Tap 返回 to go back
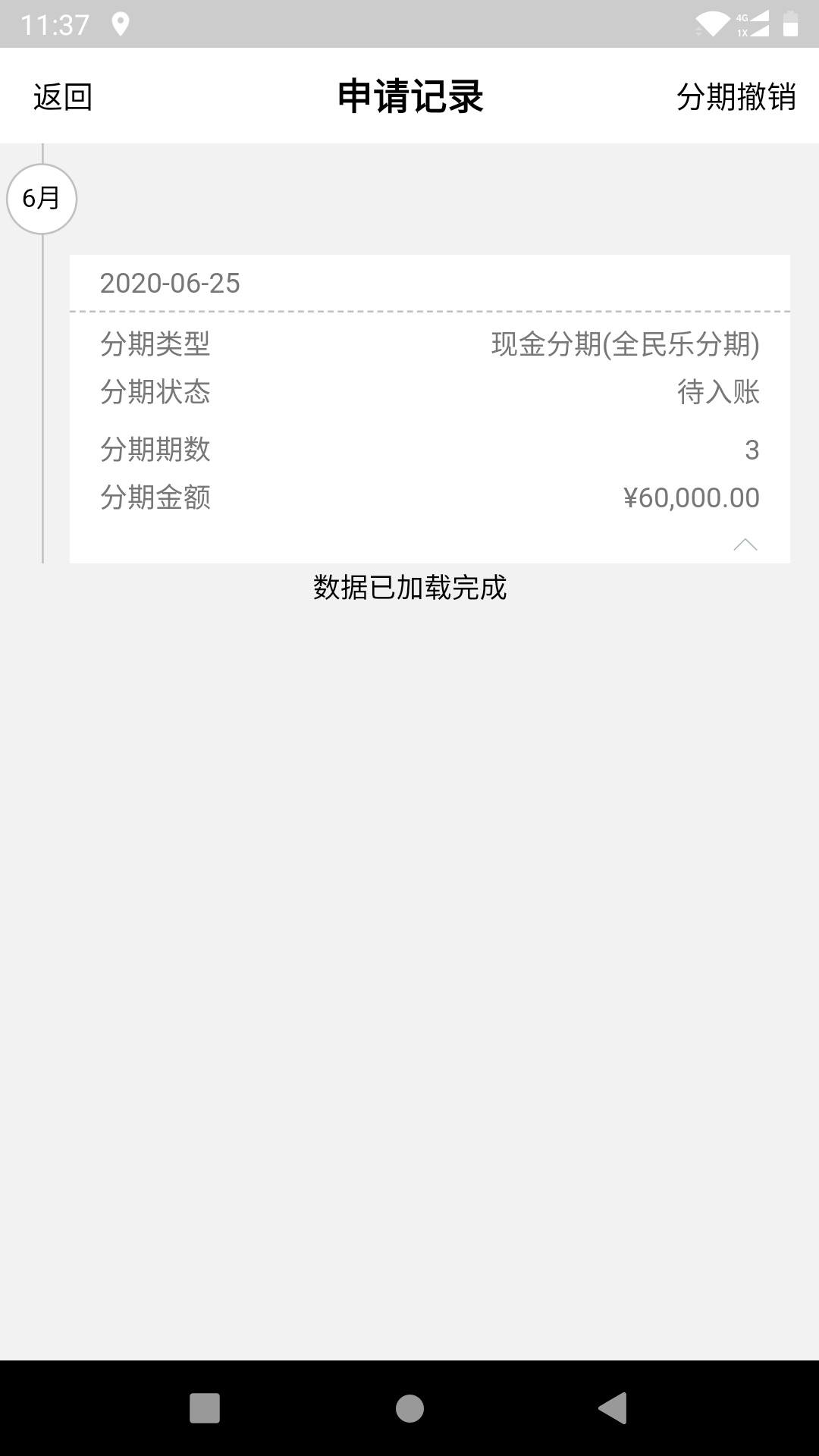 point(63,97)
